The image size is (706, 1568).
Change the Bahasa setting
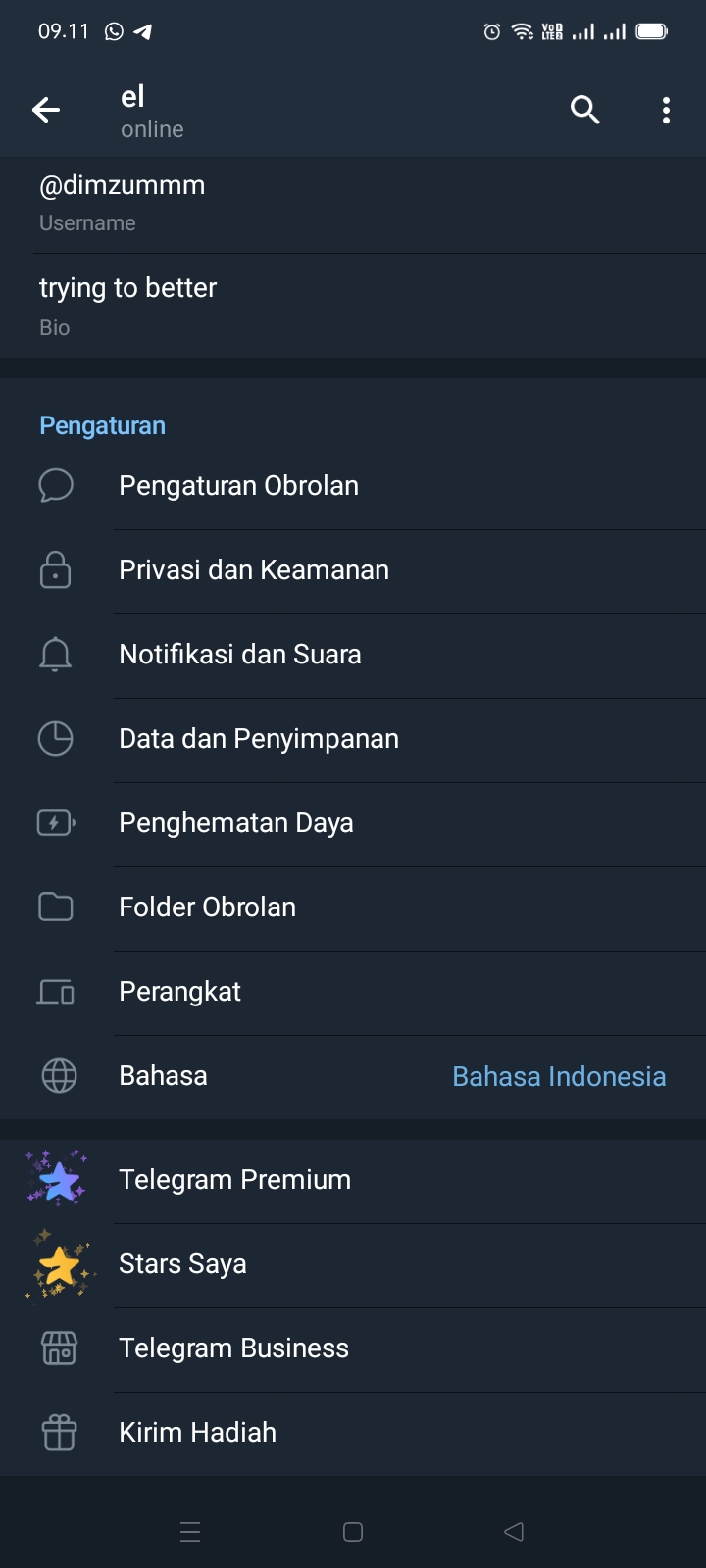pos(353,1076)
